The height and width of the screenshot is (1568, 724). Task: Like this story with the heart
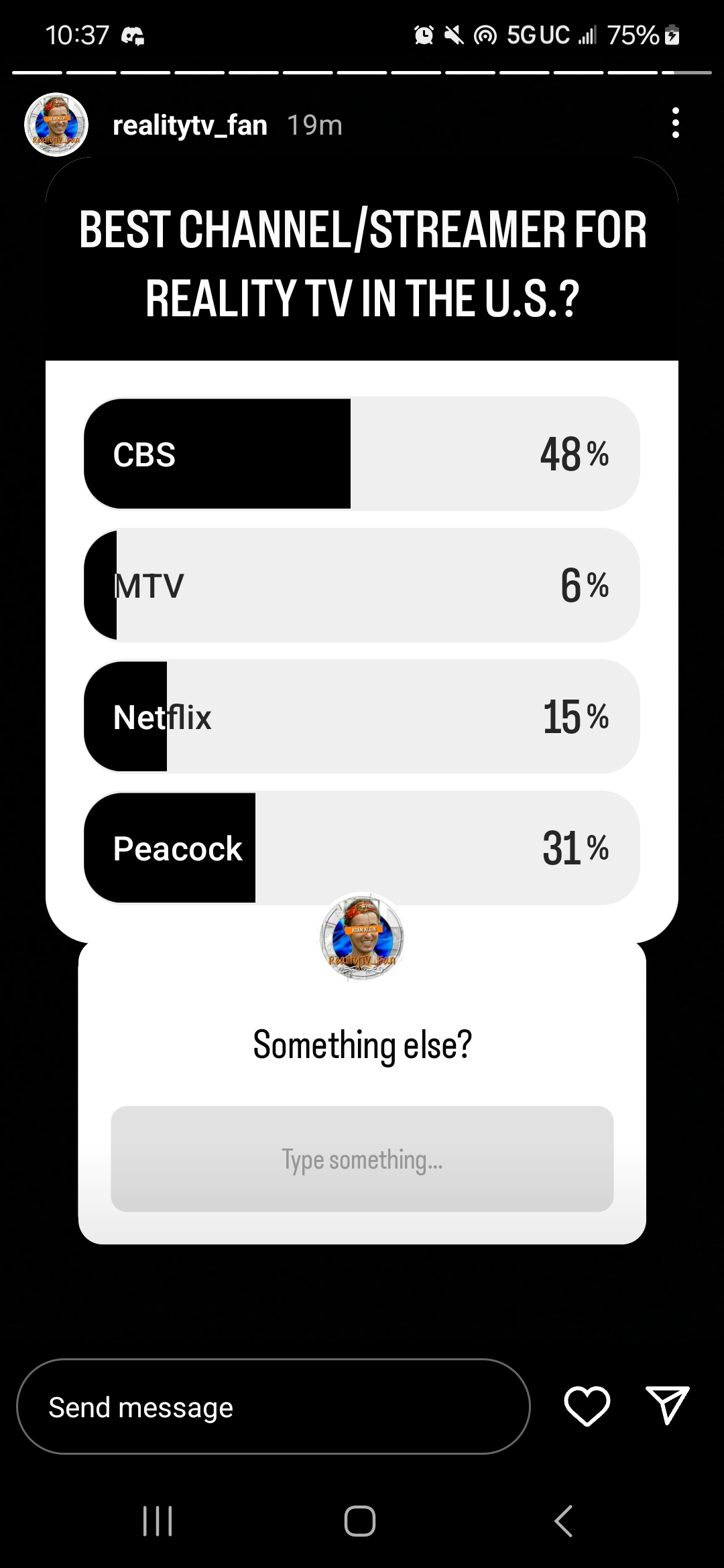pos(587,1406)
